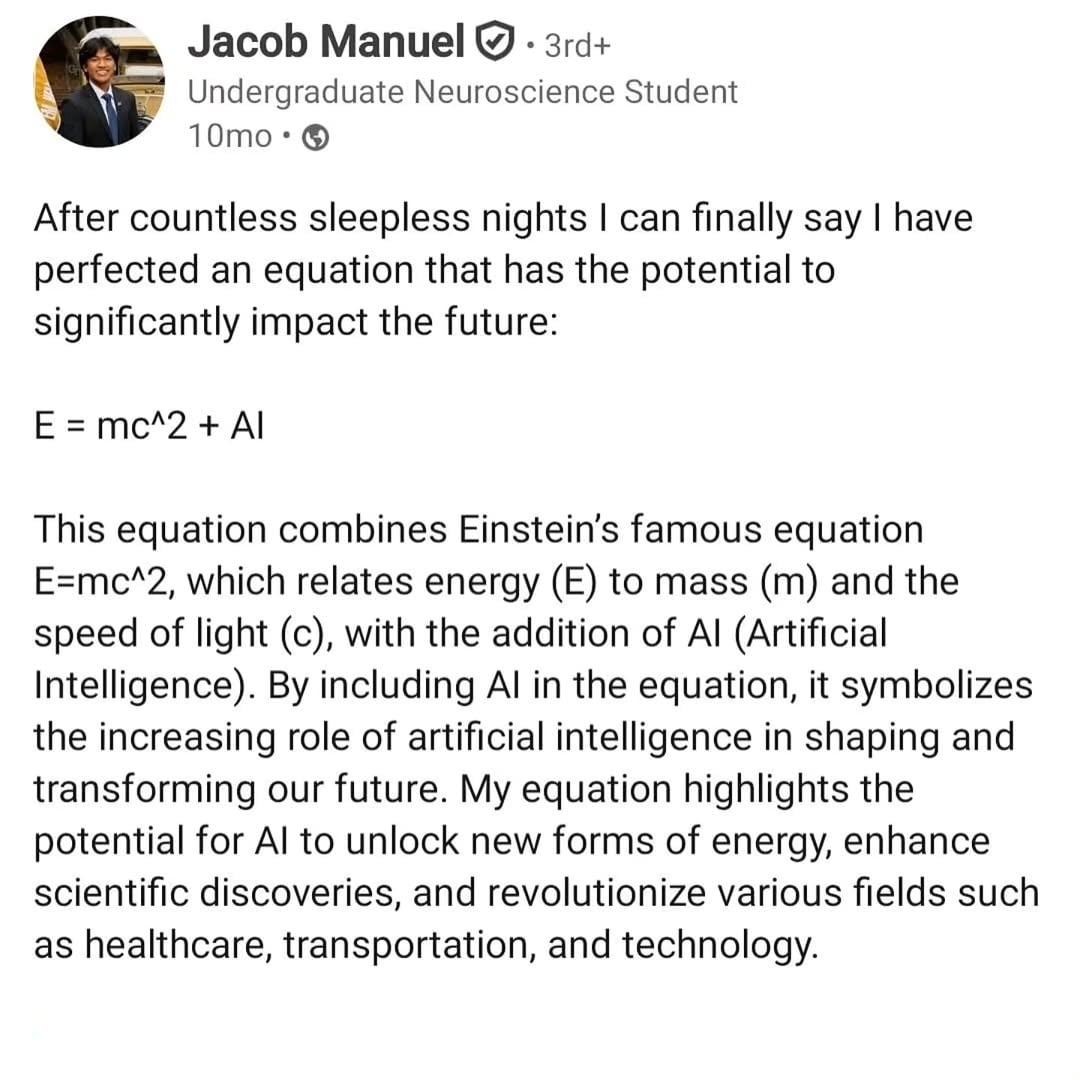This screenshot has height=1080, width=1080.
Task: Open Jacob Manuel's profile picture
Action: pyautogui.click(x=99, y=82)
